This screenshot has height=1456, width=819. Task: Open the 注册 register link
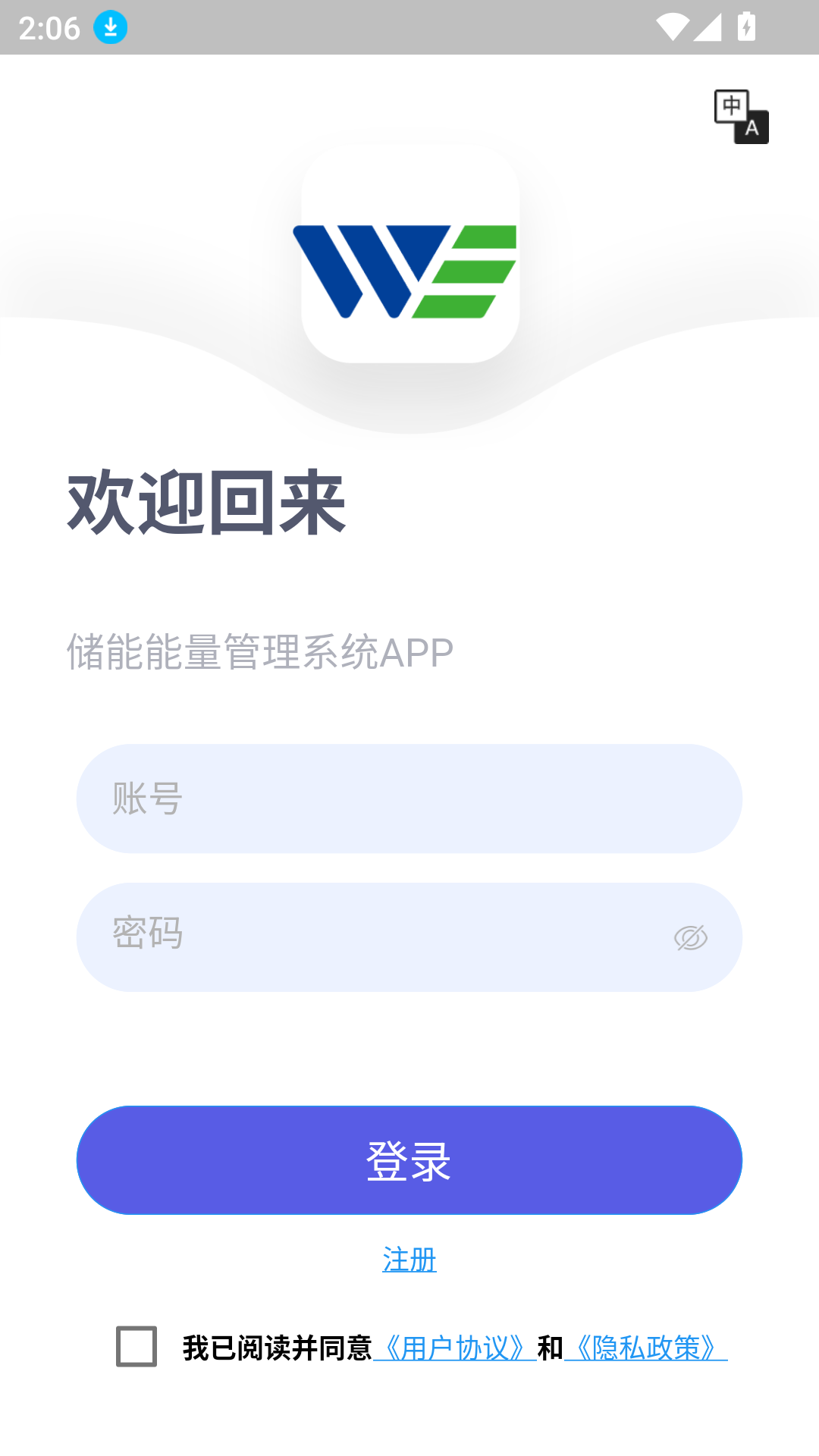click(x=409, y=1260)
